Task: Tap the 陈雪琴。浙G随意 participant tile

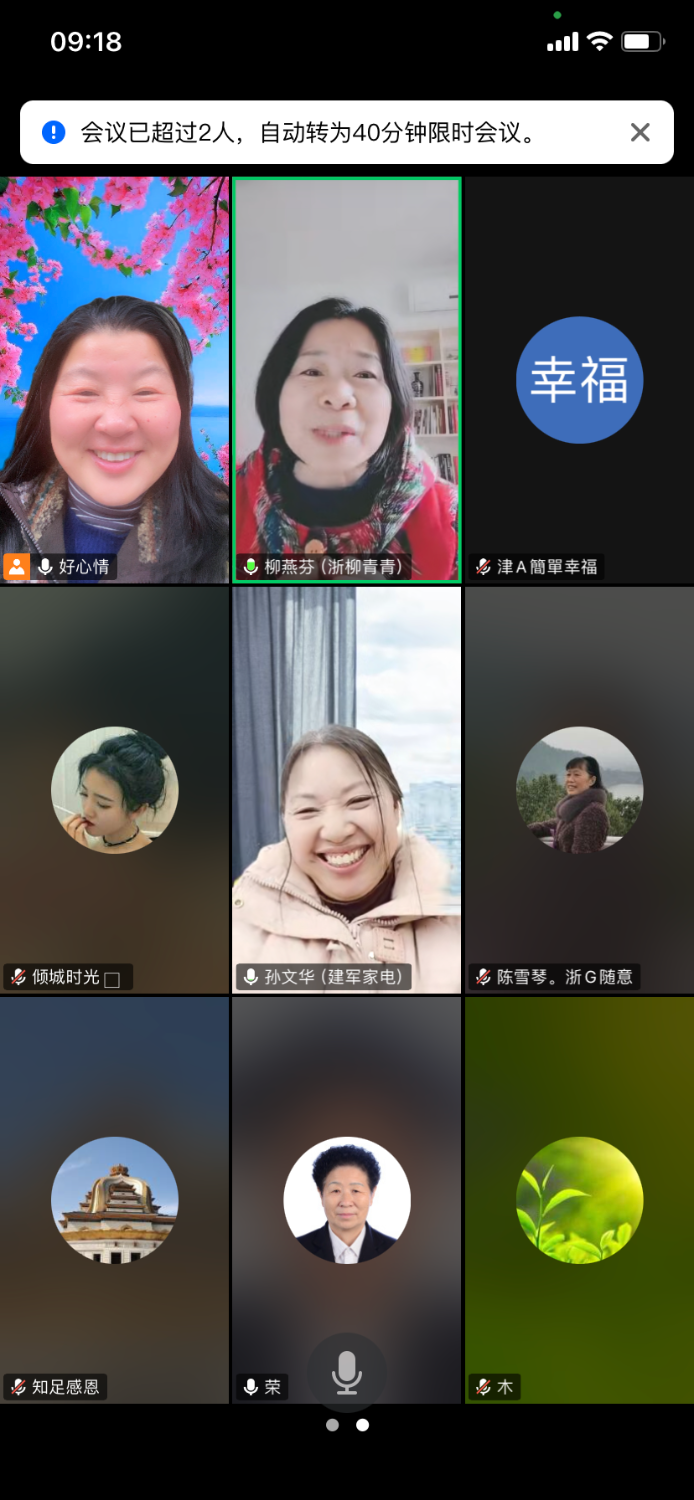Action: point(579,790)
